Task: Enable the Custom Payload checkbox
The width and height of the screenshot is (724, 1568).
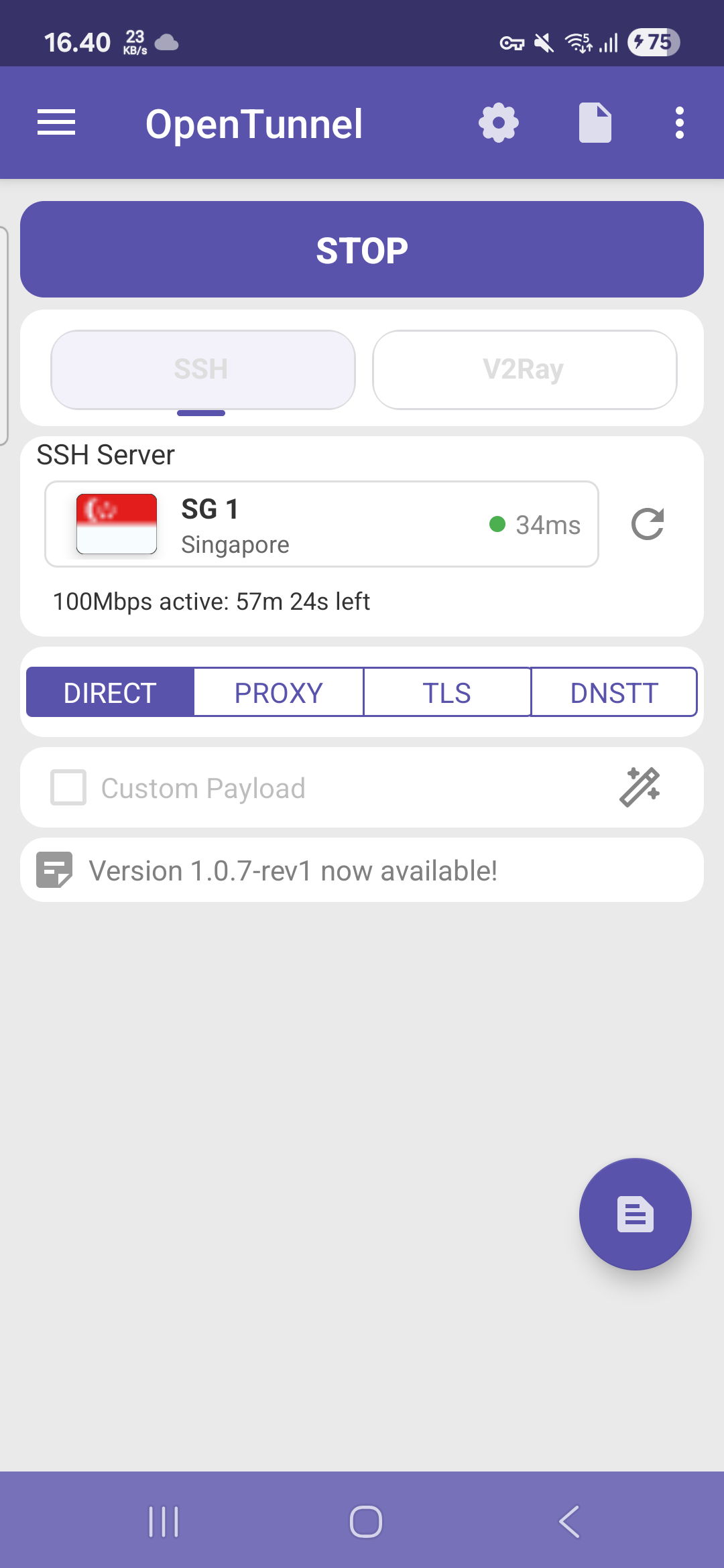Action: [x=68, y=788]
